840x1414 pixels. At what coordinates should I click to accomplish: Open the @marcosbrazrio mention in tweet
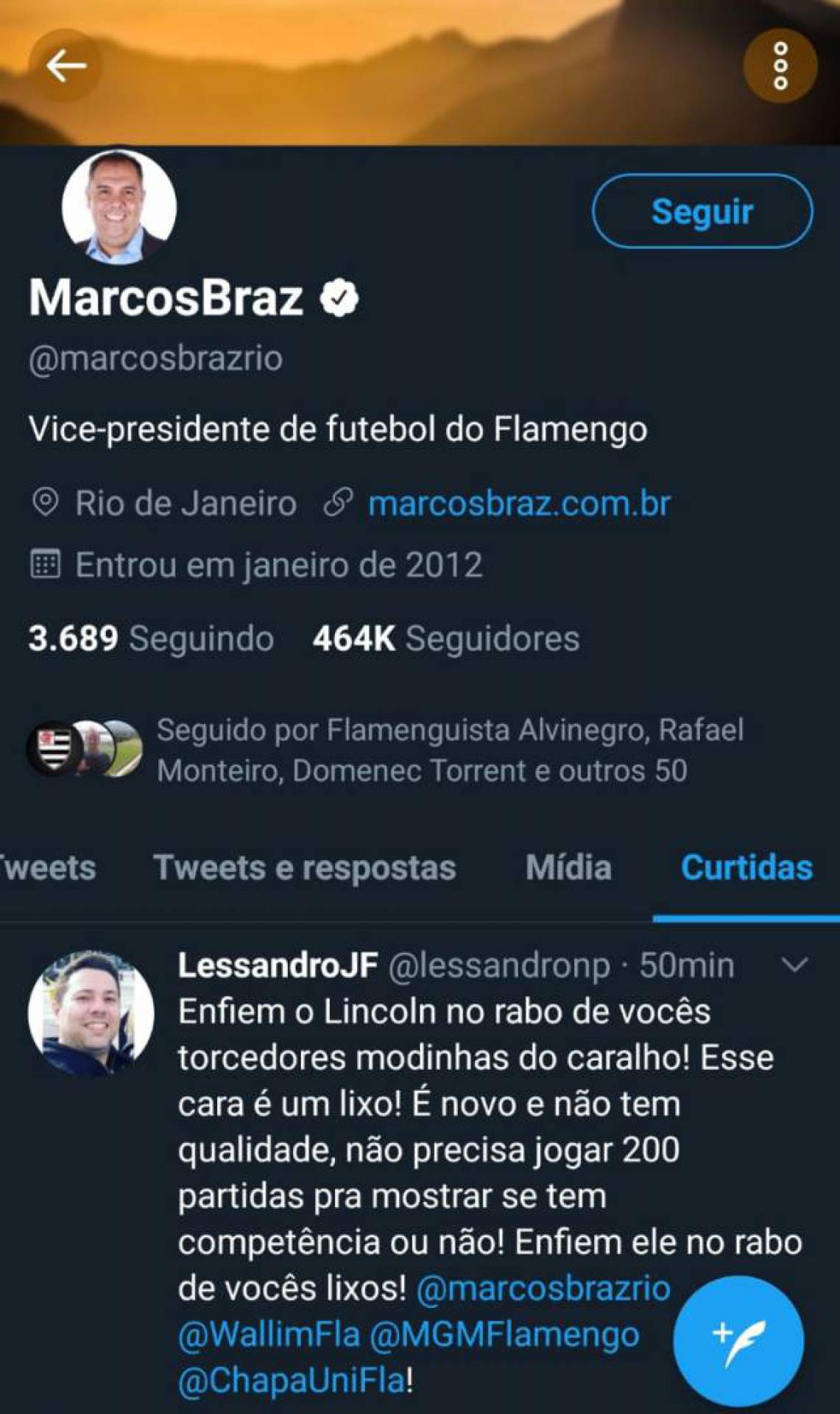(x=543, y=1289)
